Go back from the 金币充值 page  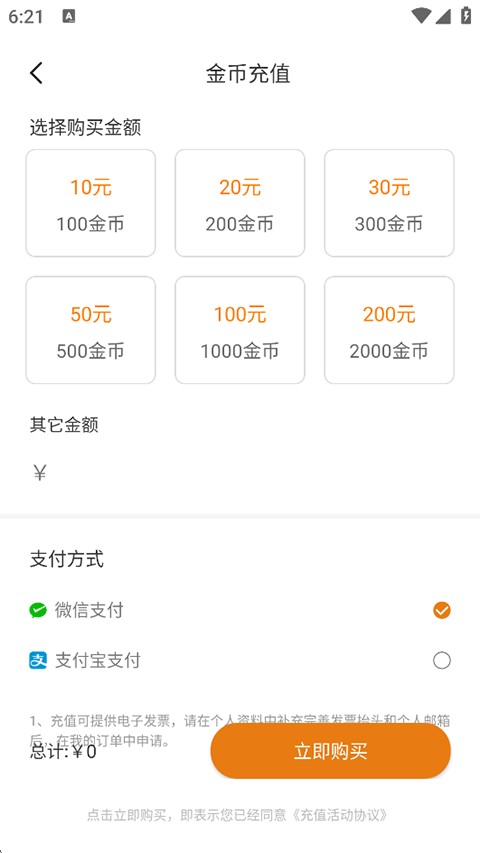(36, 73)
